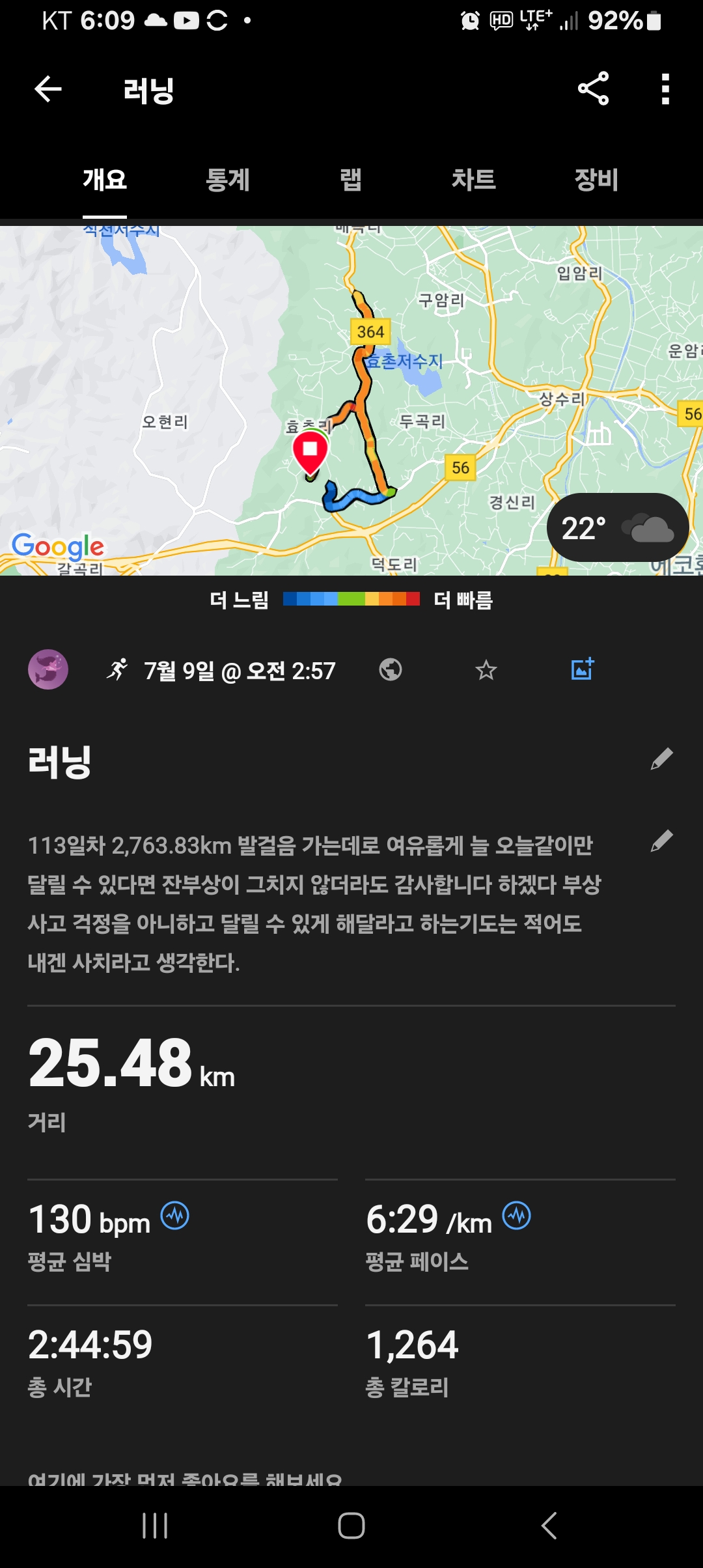Select the 개요 tab
703x1568 pixels.
[x=104, y=180]
